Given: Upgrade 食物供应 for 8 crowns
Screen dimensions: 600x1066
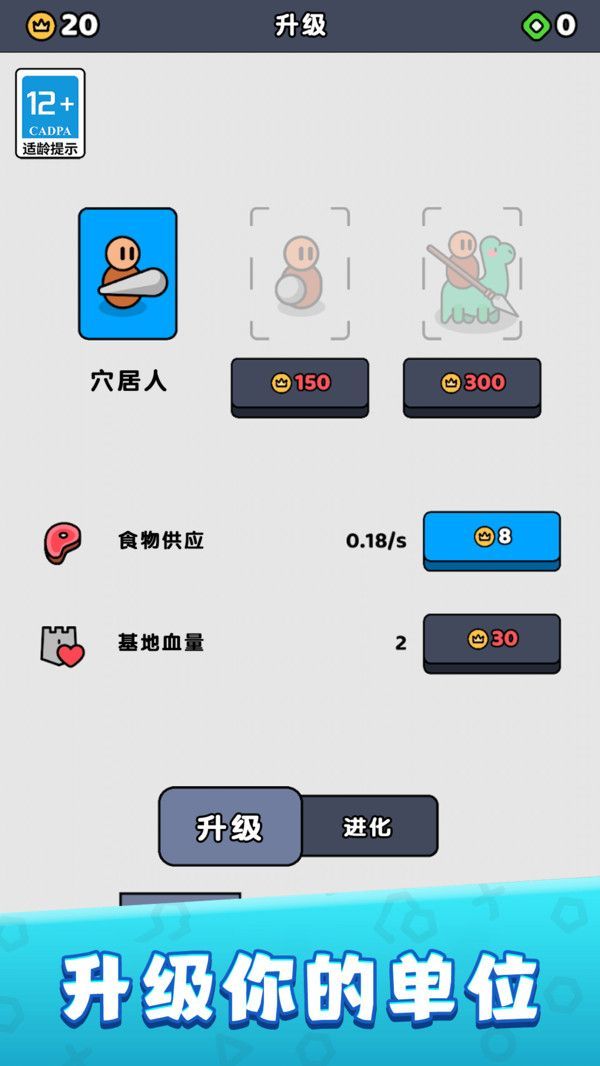Looking at the screenshot, I should pyautogui.click(x=491, y=538).
